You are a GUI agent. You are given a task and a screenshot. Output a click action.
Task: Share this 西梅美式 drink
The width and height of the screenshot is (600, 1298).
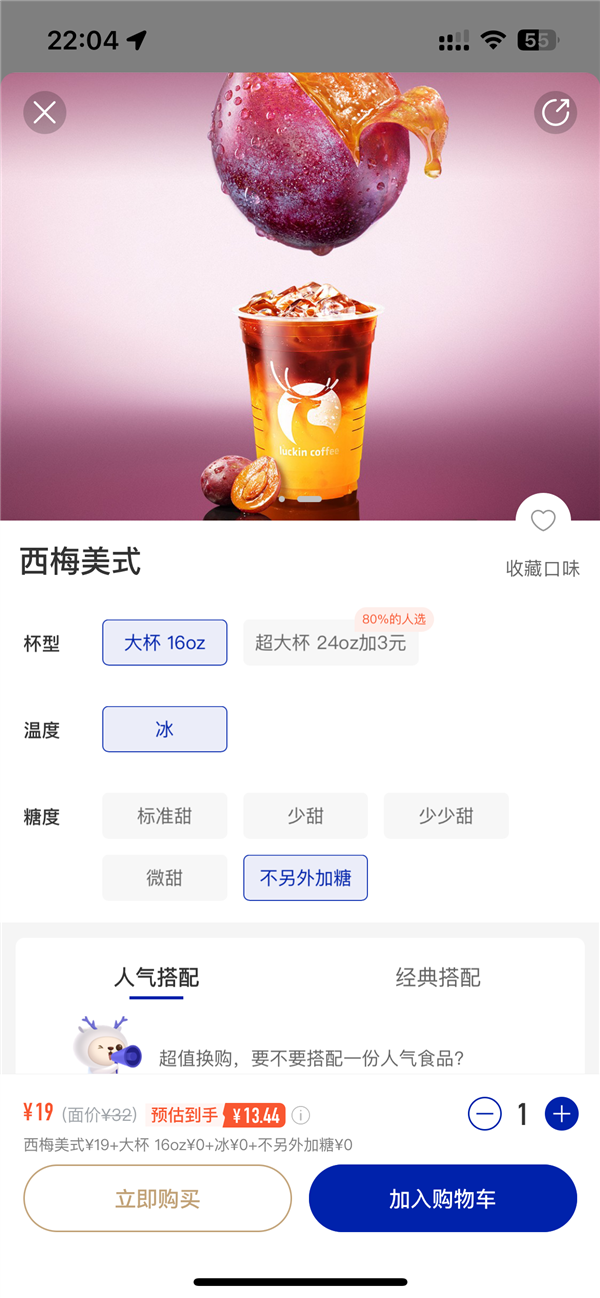[555, 112]
